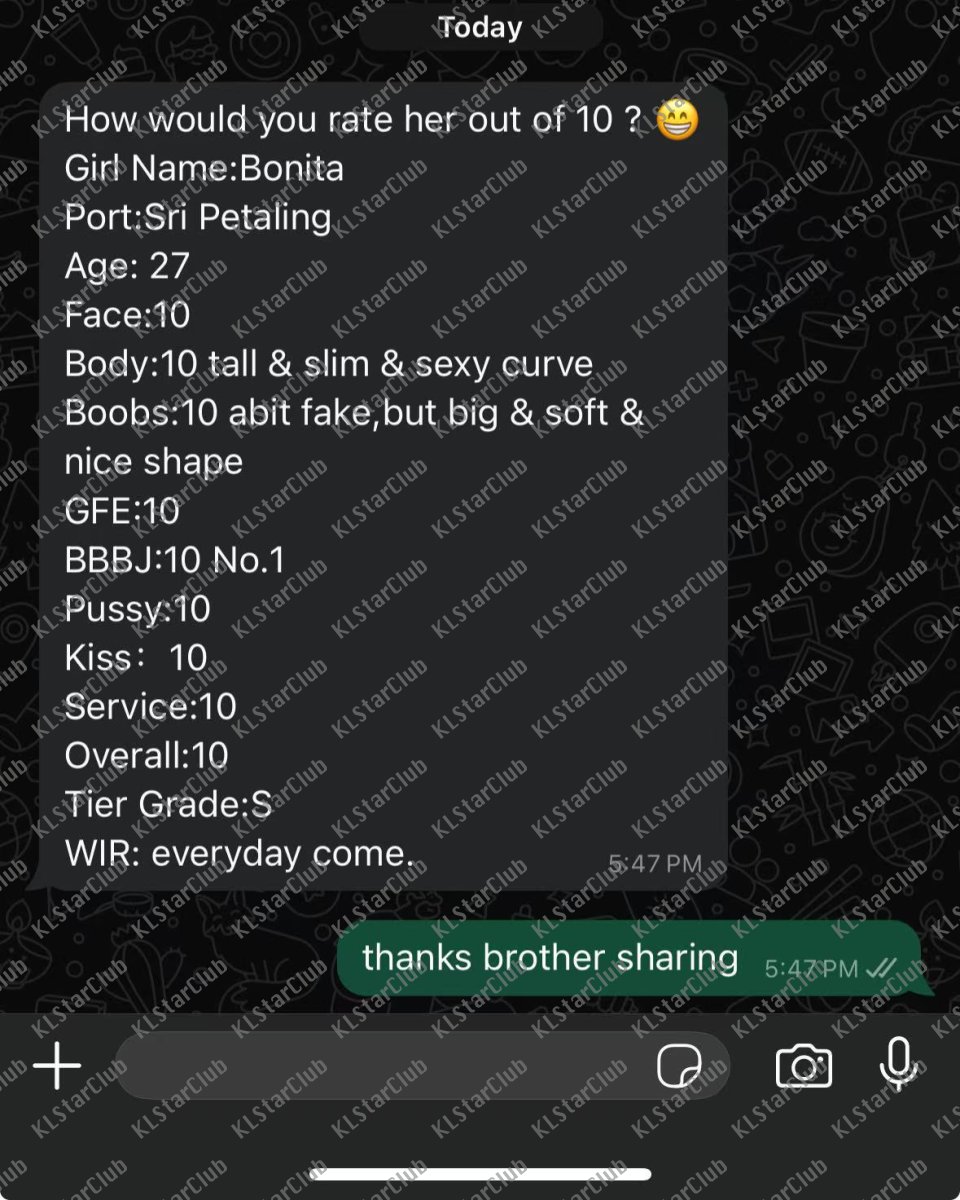Open the sticker picker
The width and height of the screenshot is (960, 1200).
[679, 1067]
